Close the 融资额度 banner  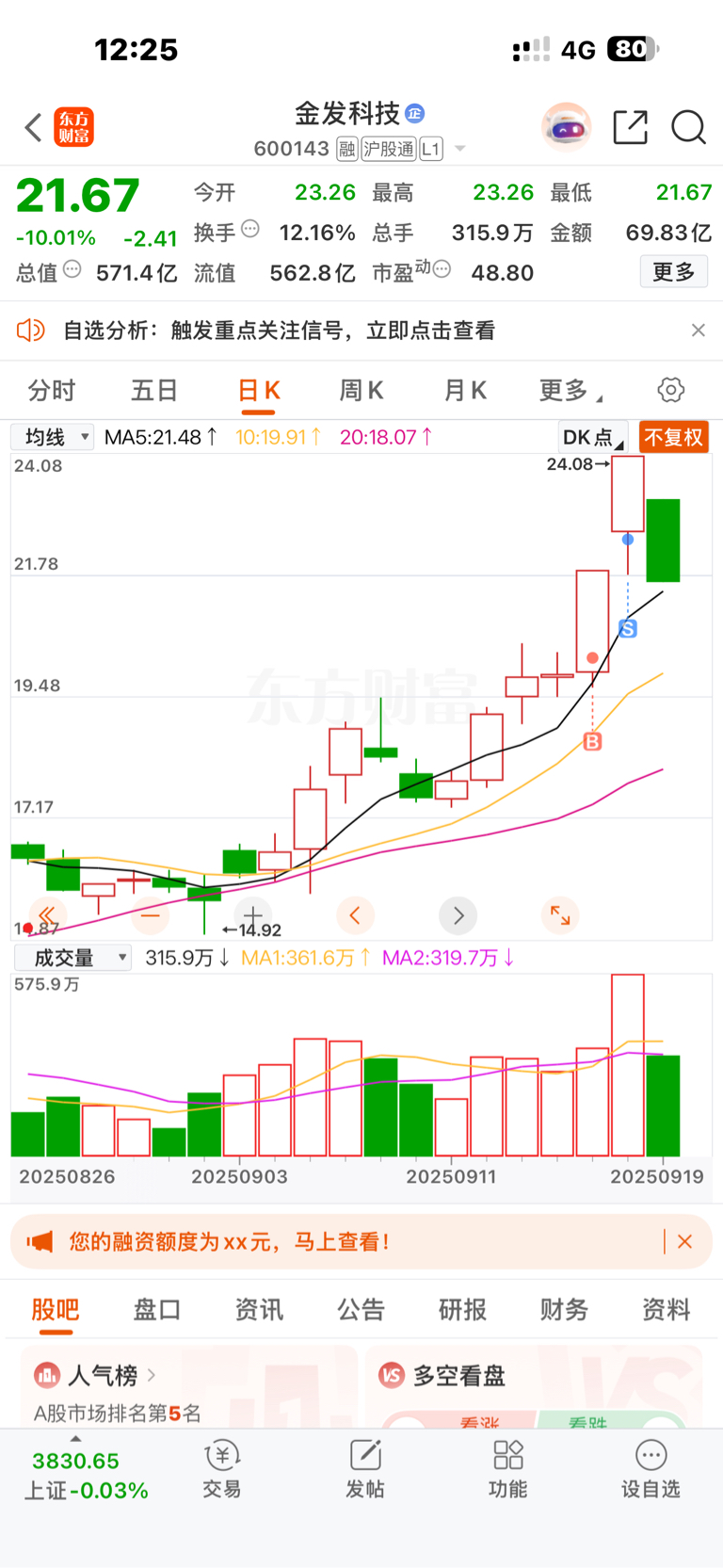[685, 1242]
